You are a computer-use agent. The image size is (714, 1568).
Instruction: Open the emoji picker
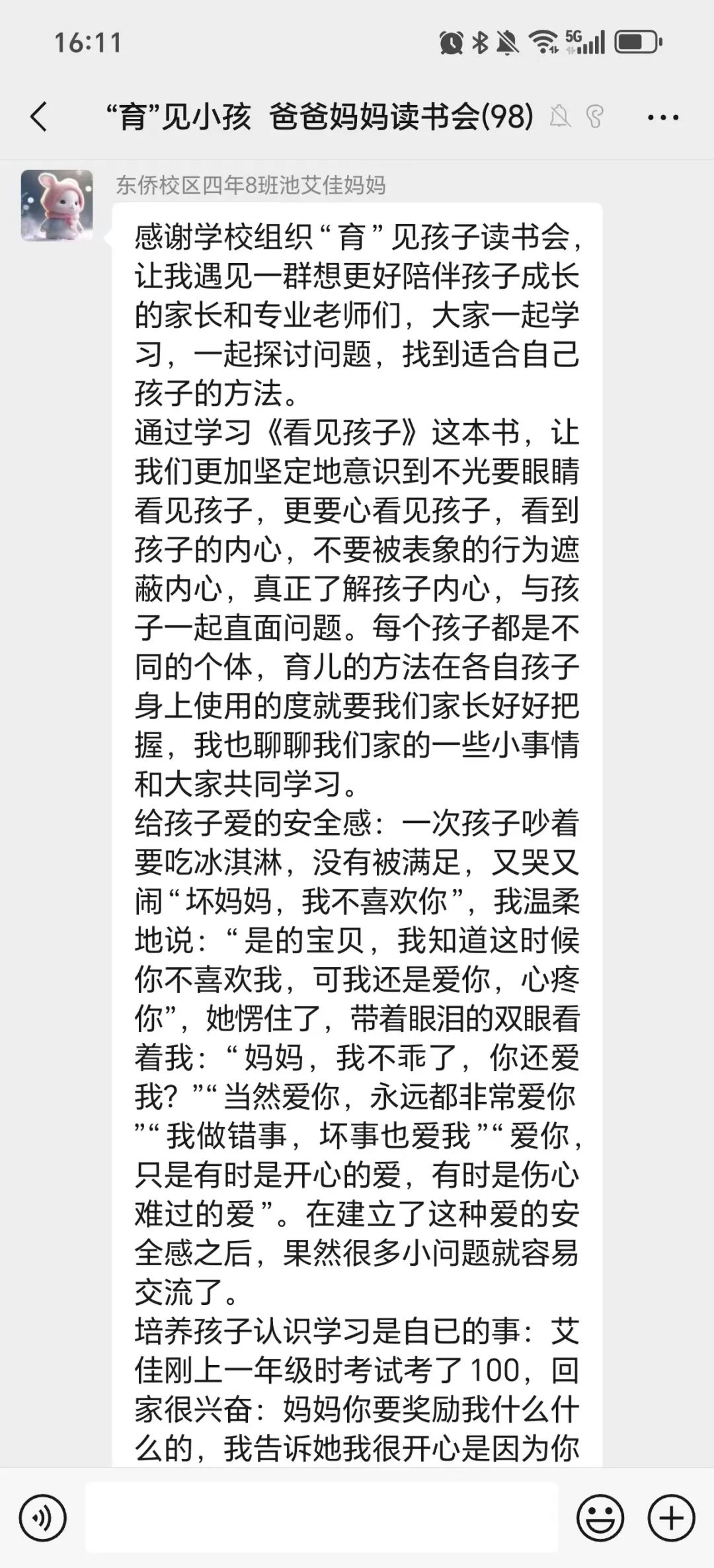(x=600, y=1518)
